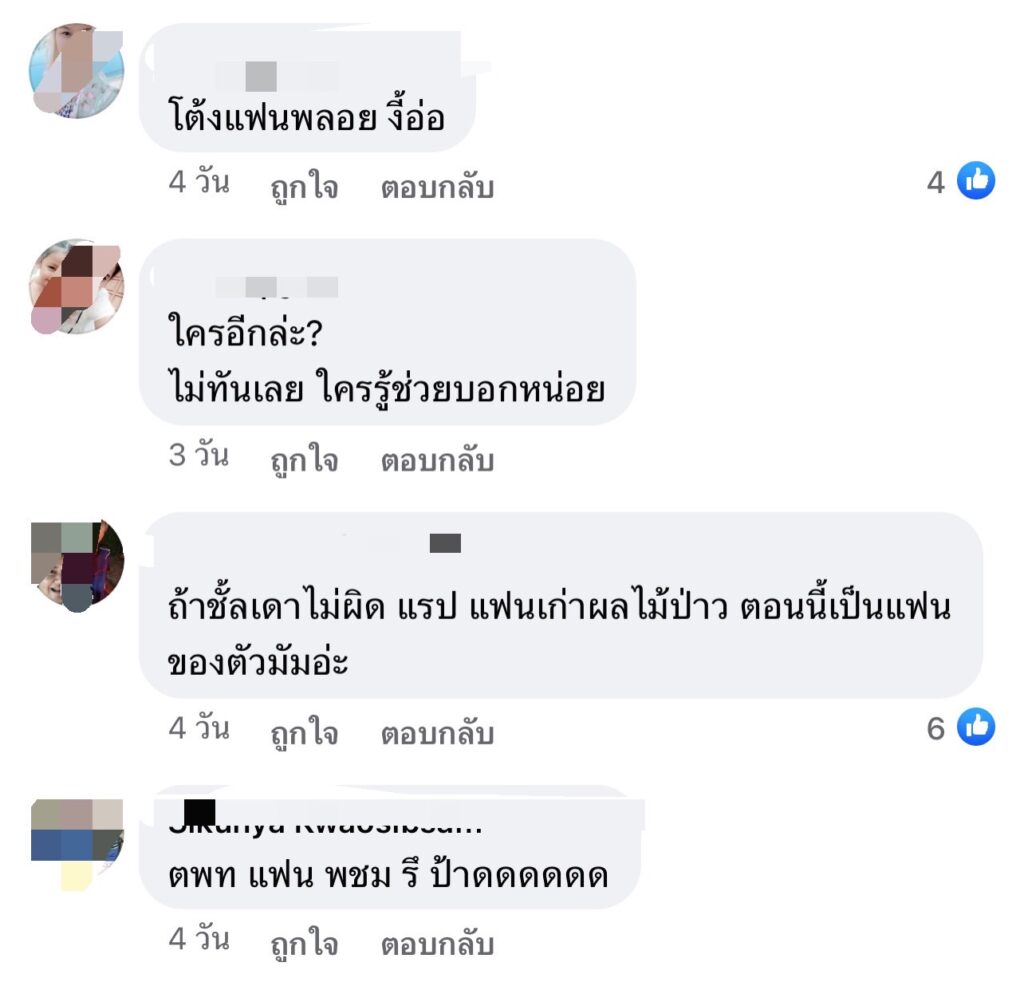Open commenter's avatar beside "ใครอีกล่ะ?" comment

[x=77, y=286]
